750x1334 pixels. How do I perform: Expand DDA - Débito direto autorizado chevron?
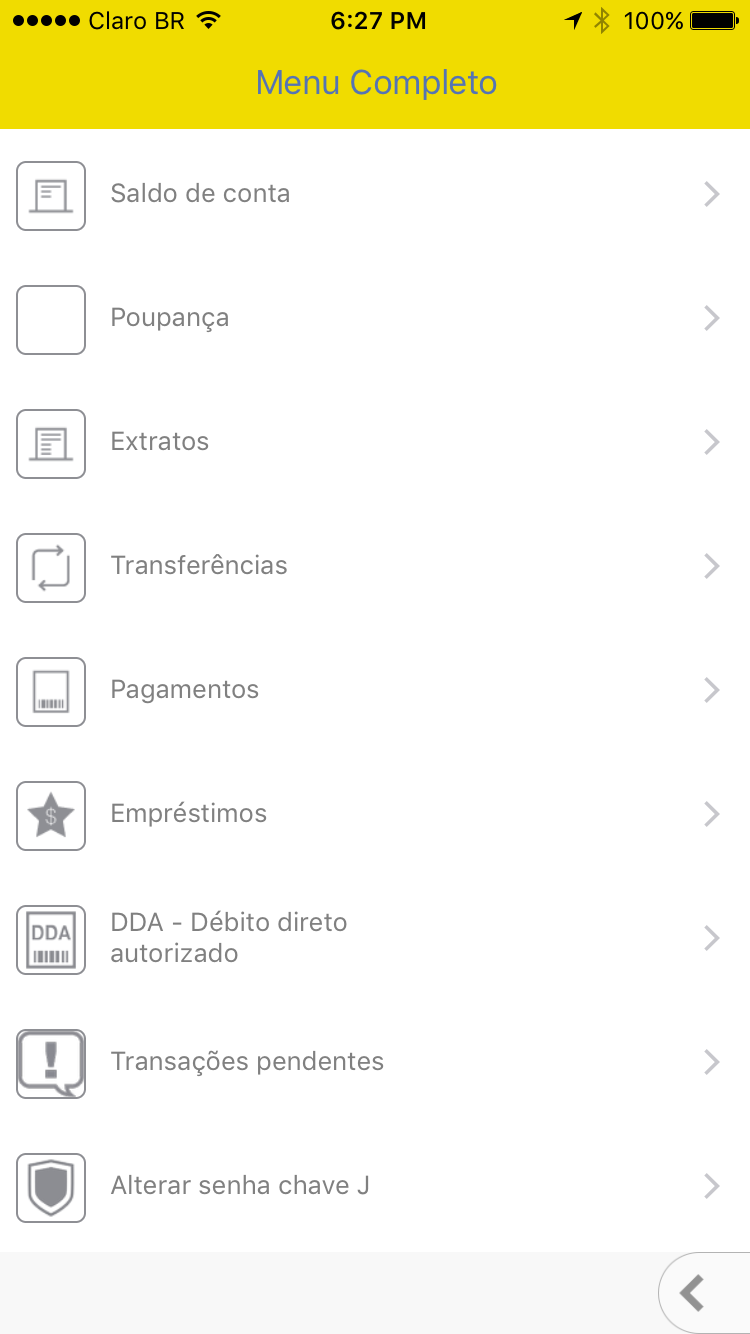711,938
